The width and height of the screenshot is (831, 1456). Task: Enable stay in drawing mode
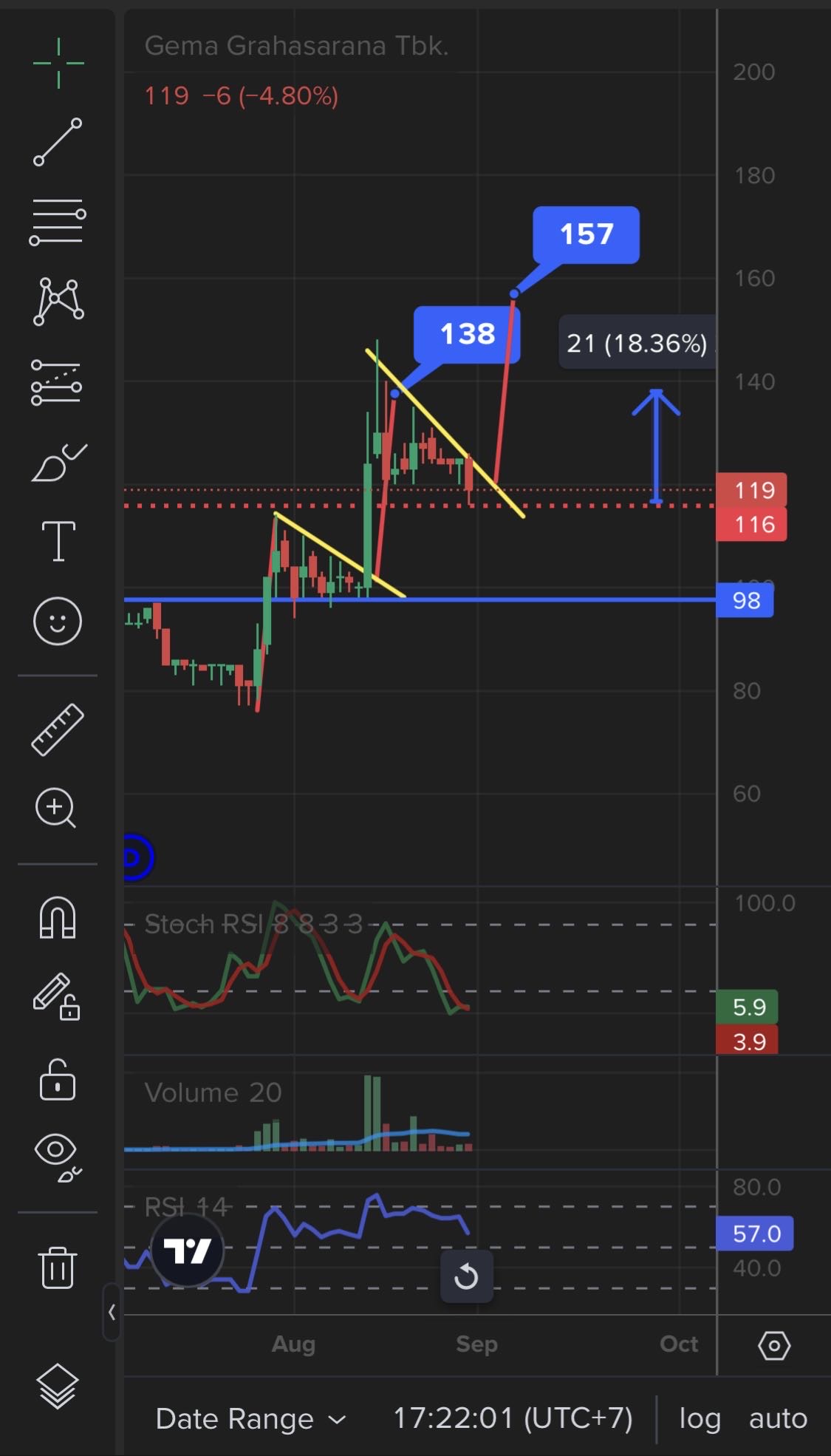(56, 997)
